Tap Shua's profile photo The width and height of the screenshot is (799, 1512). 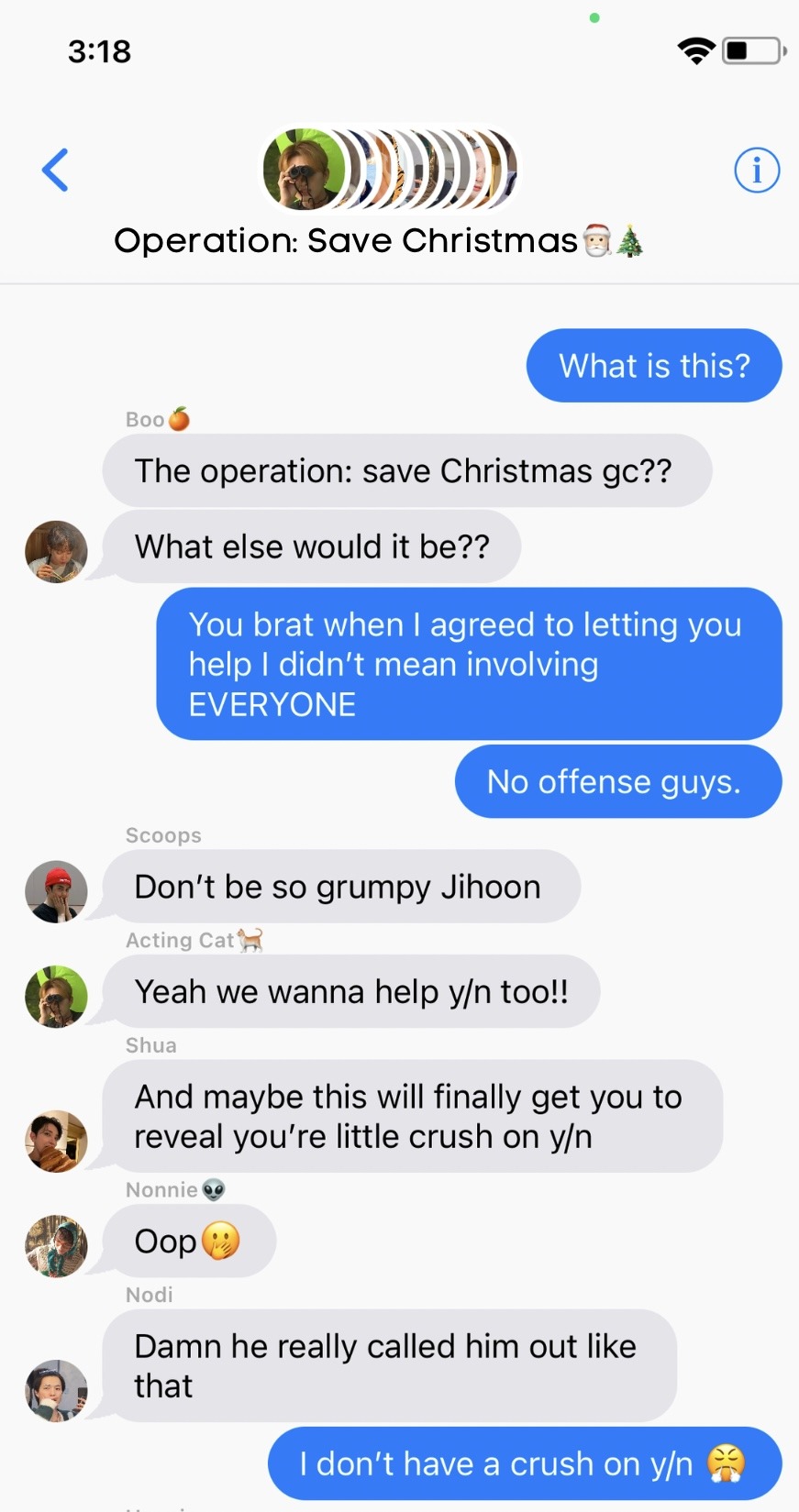coord(56,1141)
